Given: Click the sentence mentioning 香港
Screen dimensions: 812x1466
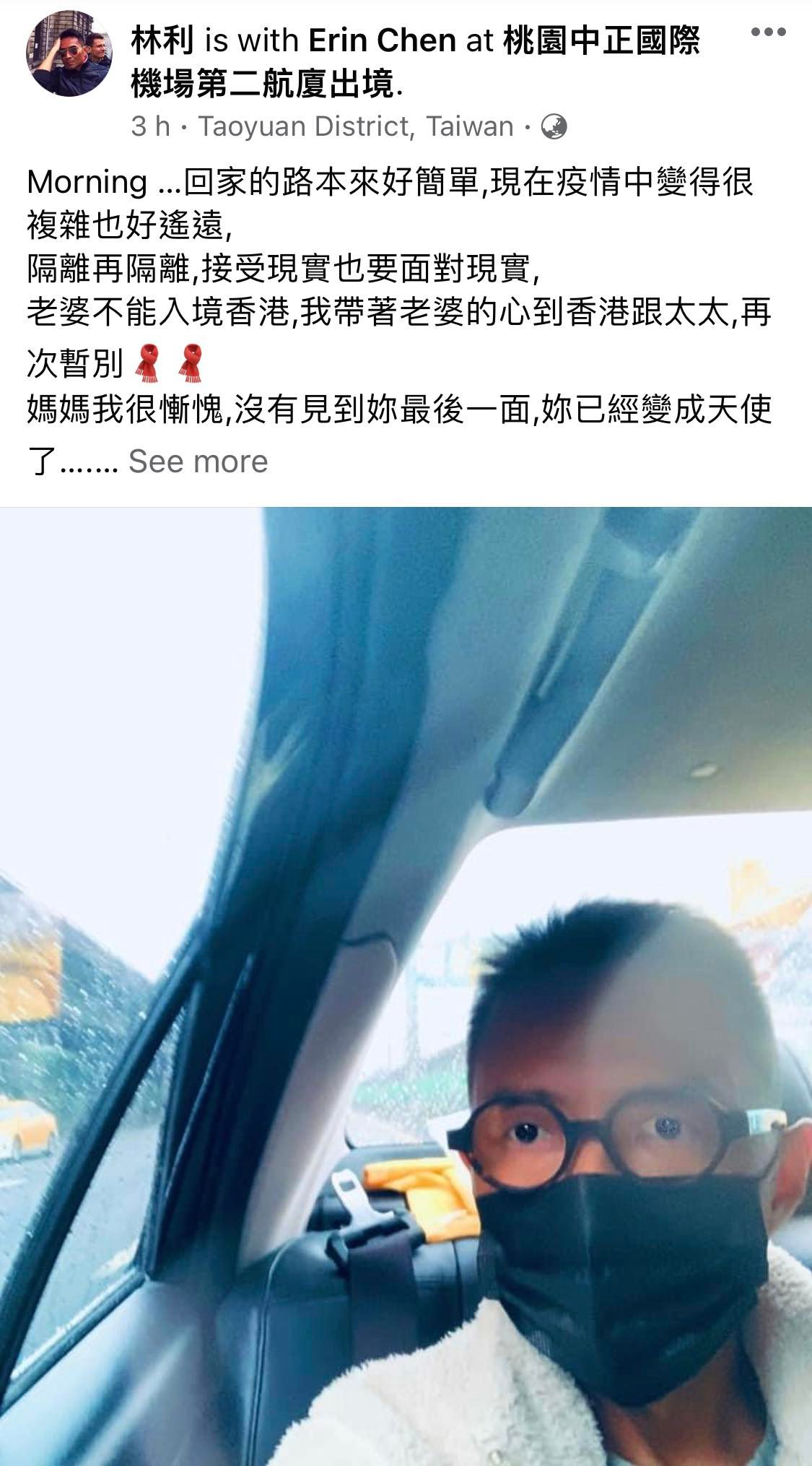Looking at the screenshot, I should [x=253, y=316].
